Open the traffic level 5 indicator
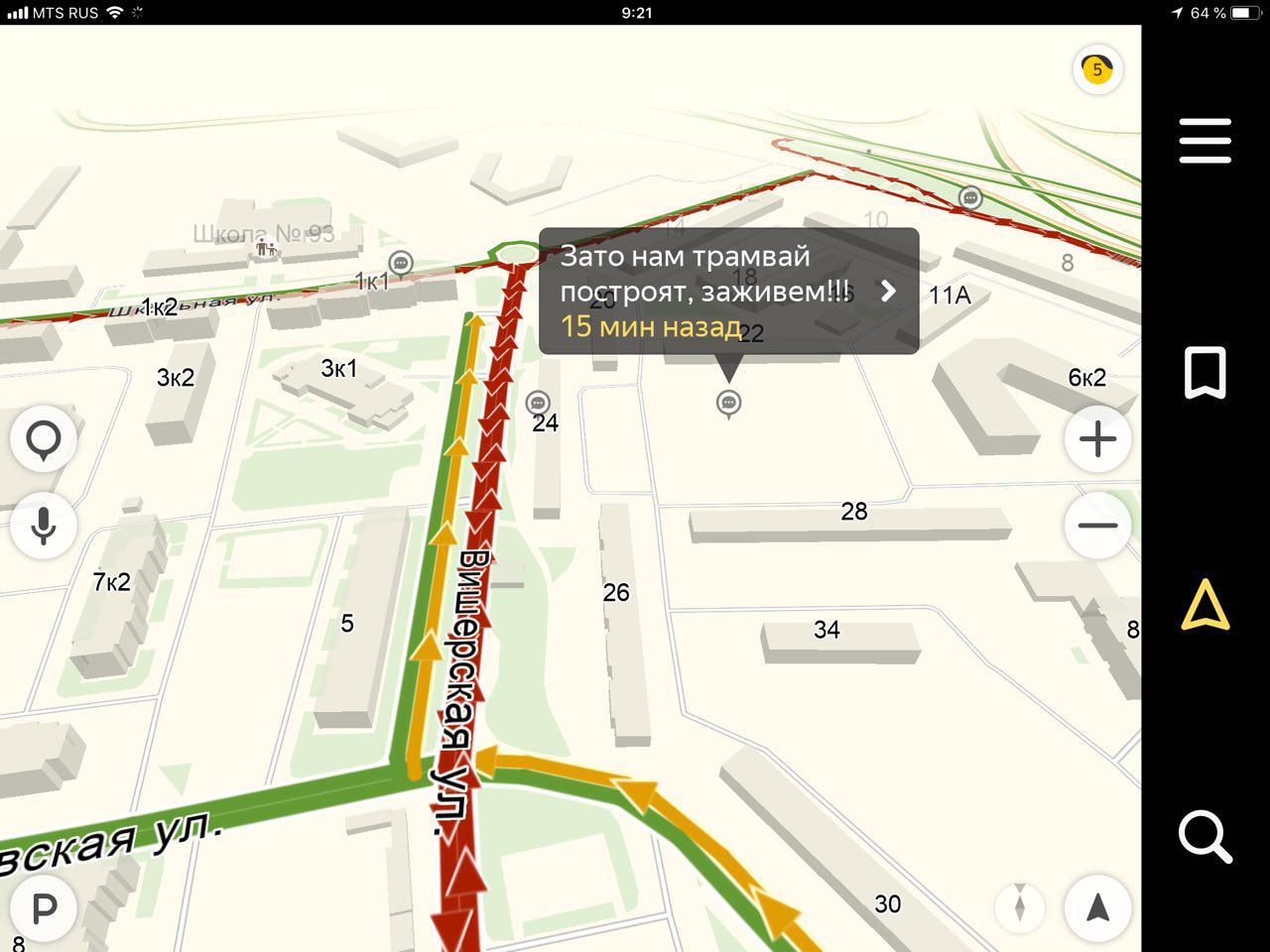The image size is (1270, 952). (1096, 70)
